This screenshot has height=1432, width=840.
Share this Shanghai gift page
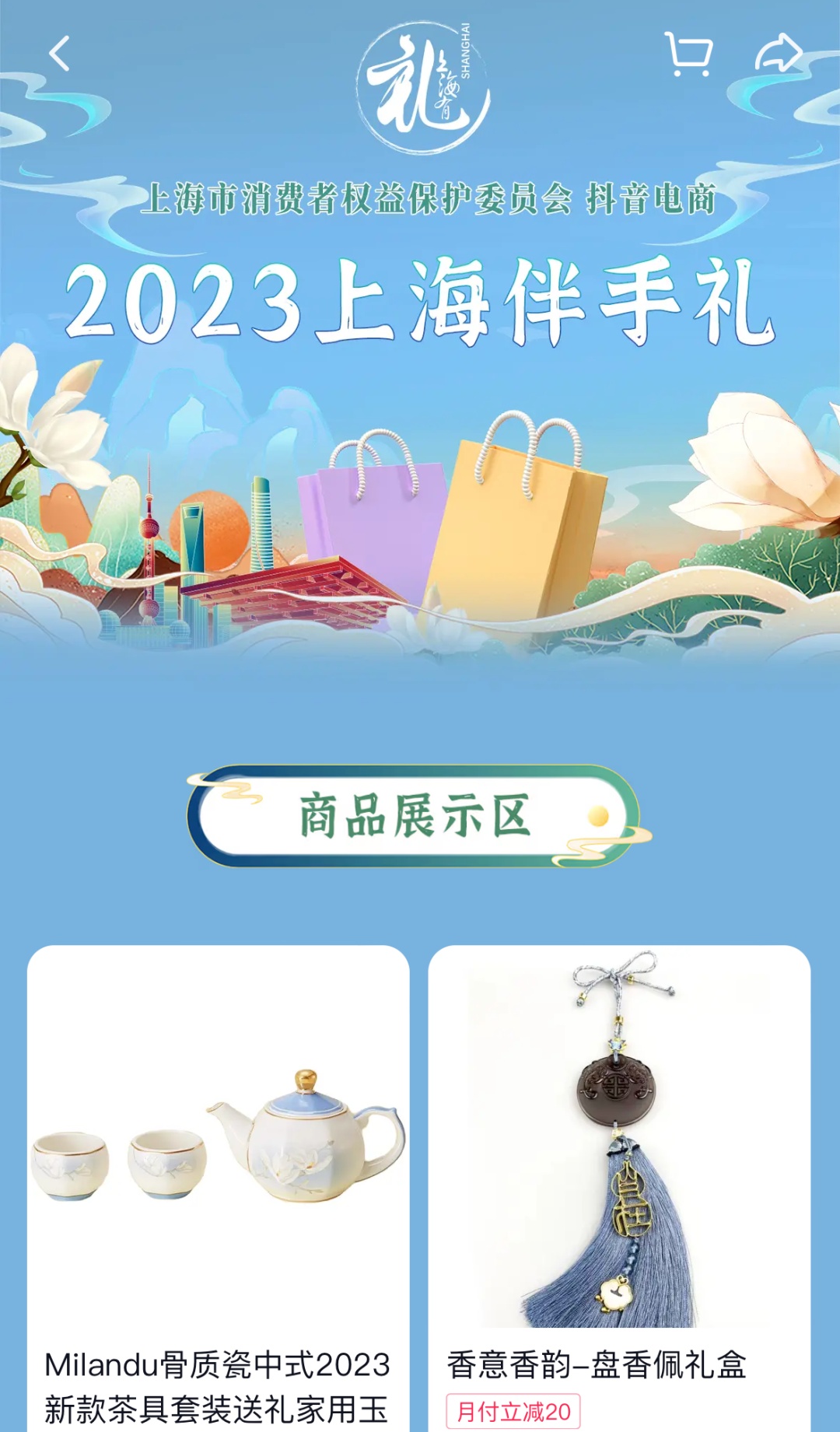778,54
